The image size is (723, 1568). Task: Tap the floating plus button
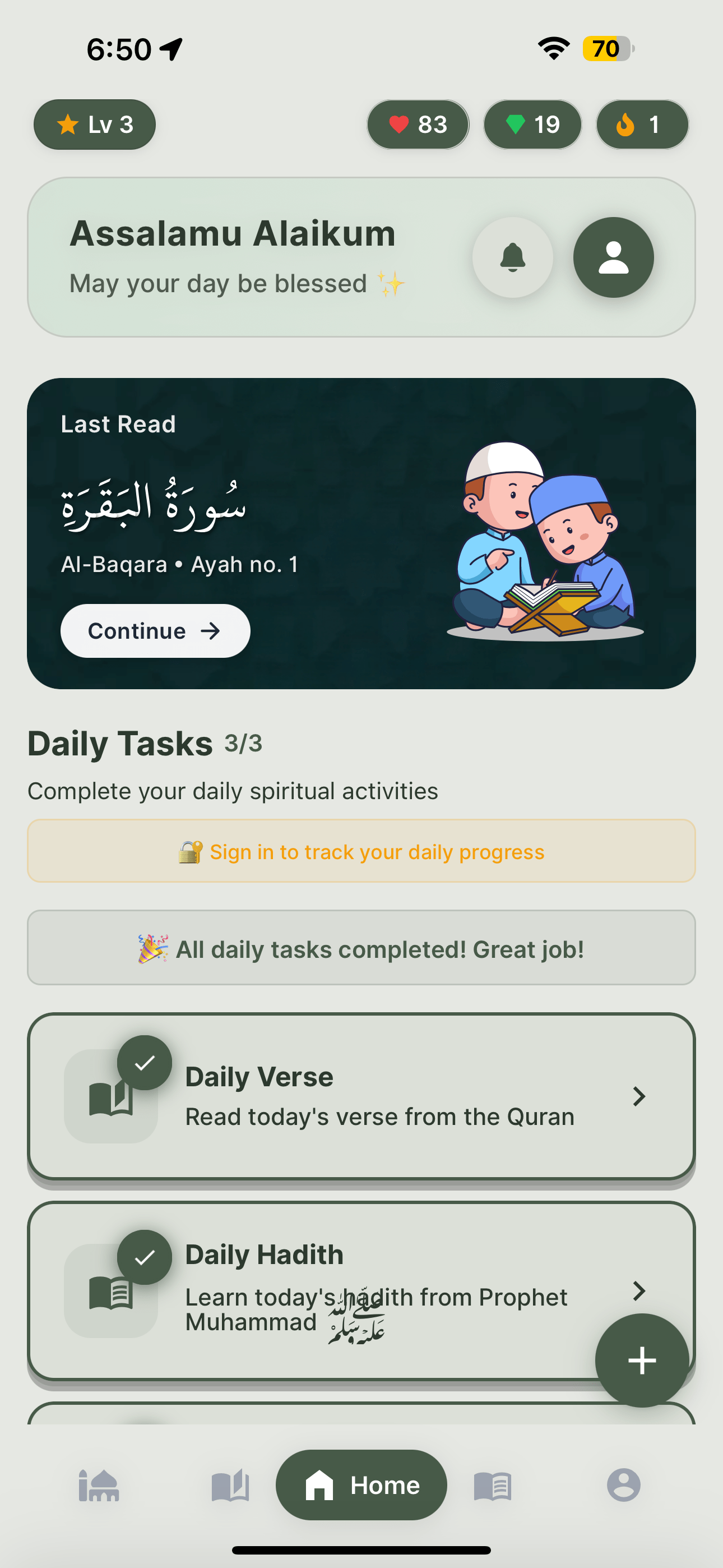coord(641,1360)
